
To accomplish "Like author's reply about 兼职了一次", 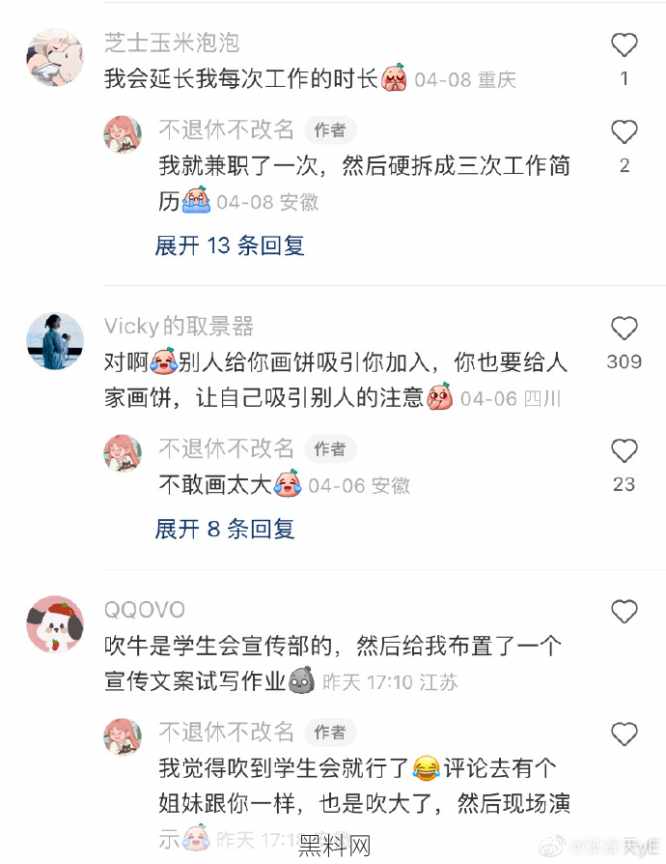I will click(624, 132).
